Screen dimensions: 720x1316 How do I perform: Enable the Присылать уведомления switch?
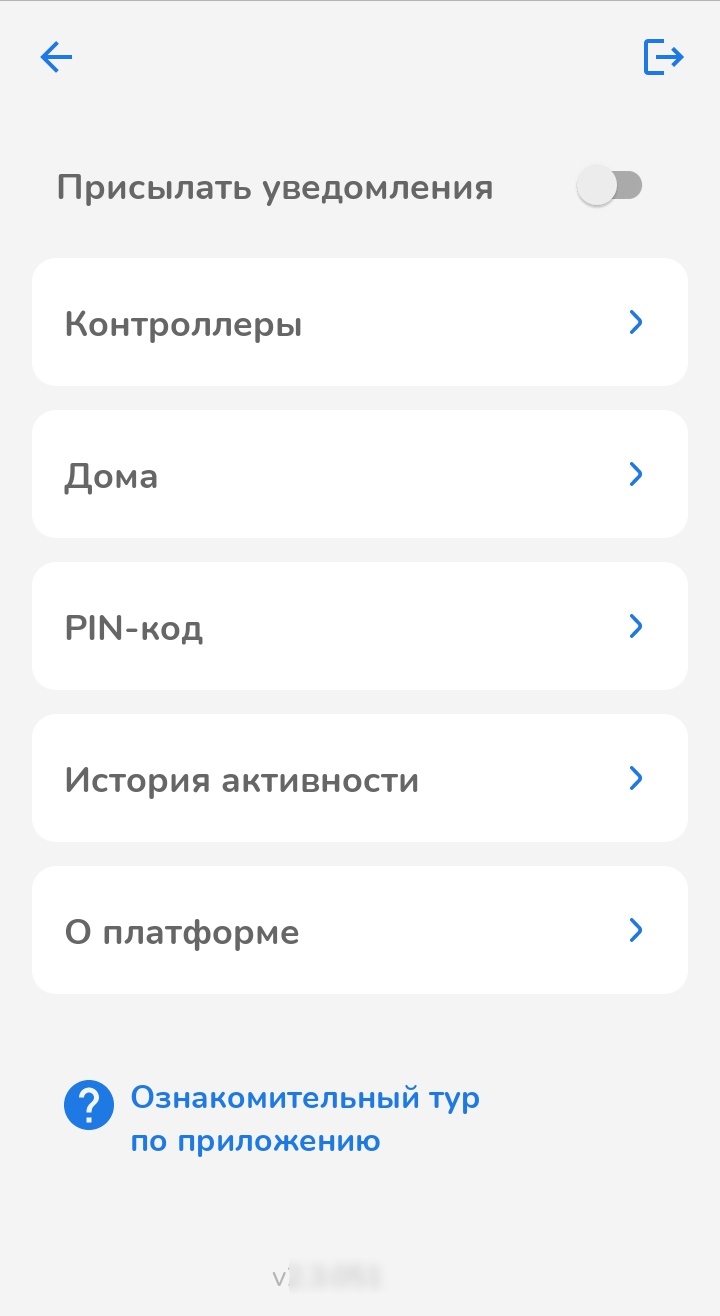(610, 186)
